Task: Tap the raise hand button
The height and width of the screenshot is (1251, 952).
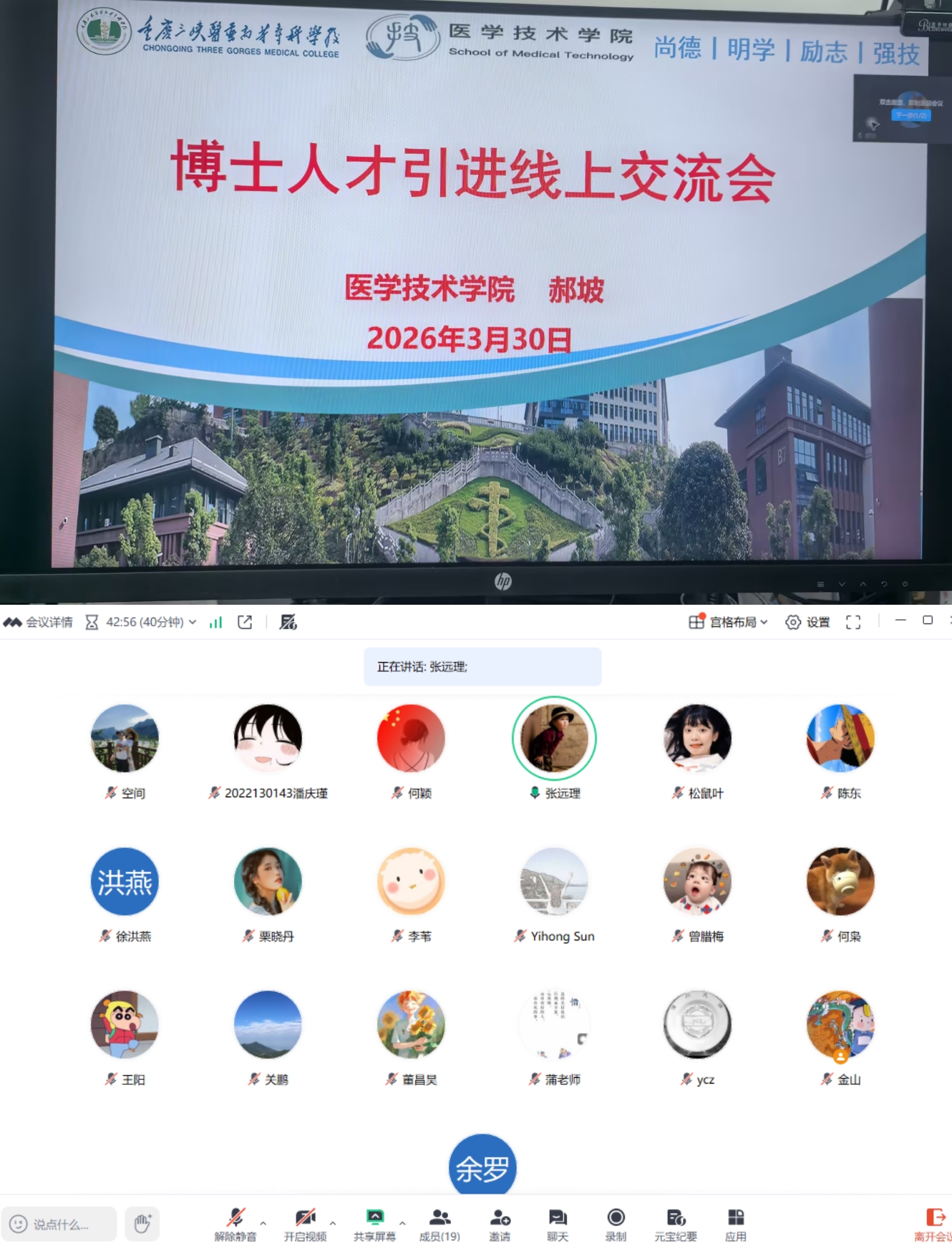Action: point(142,1223)
